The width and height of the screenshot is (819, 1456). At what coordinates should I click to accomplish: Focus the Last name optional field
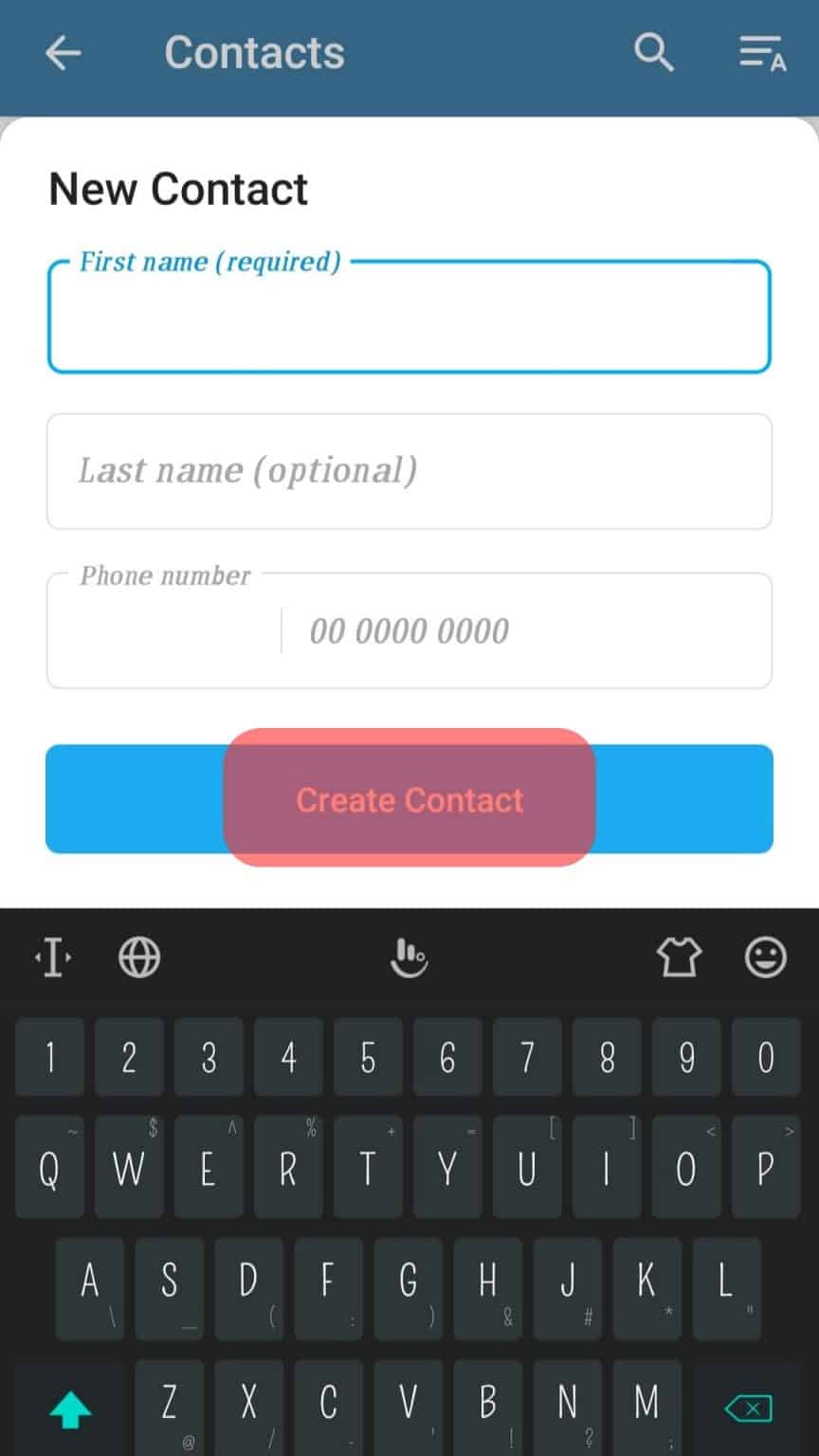pos(409,470)
